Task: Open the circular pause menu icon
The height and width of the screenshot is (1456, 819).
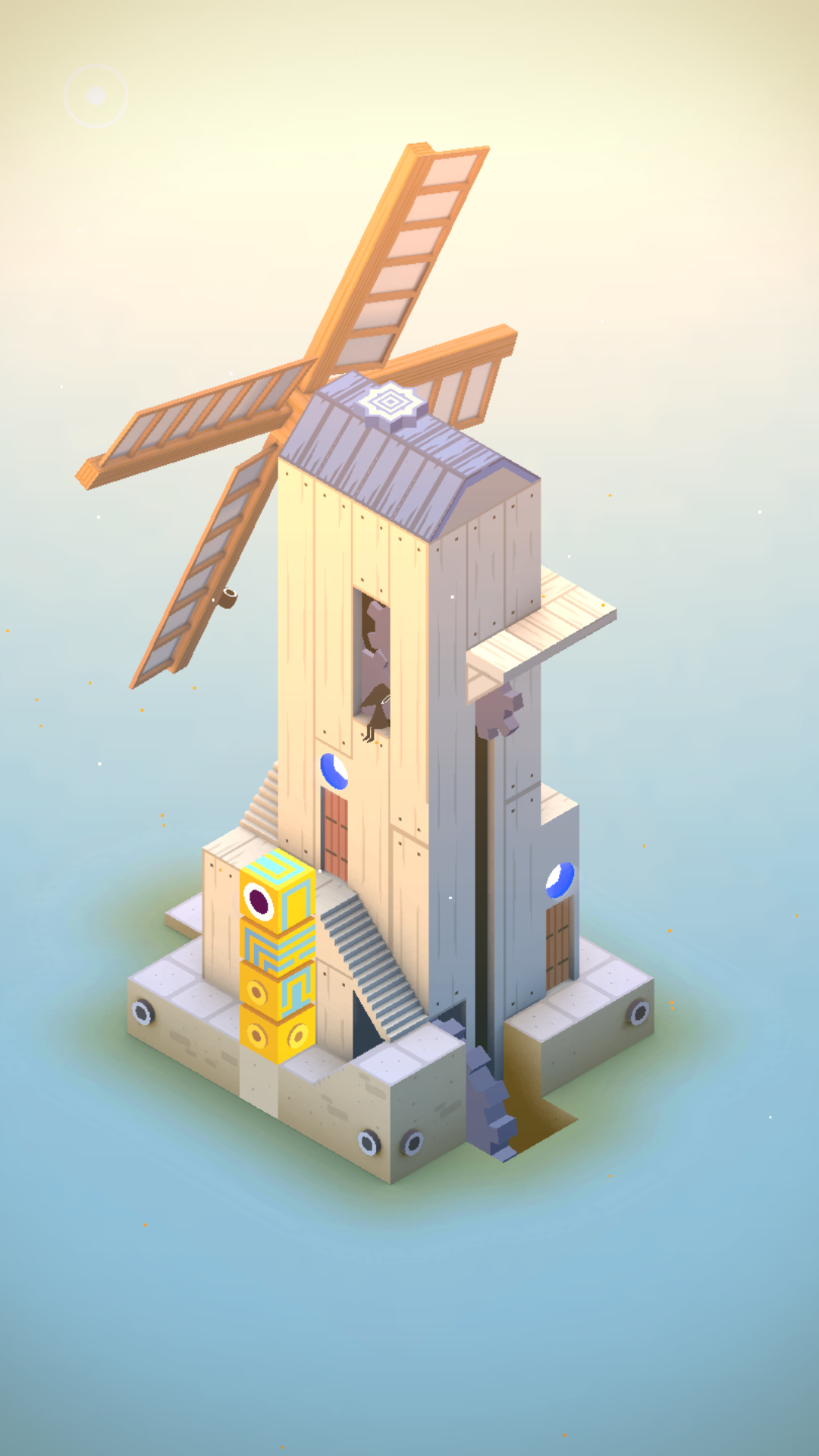Action: point(96,96)
